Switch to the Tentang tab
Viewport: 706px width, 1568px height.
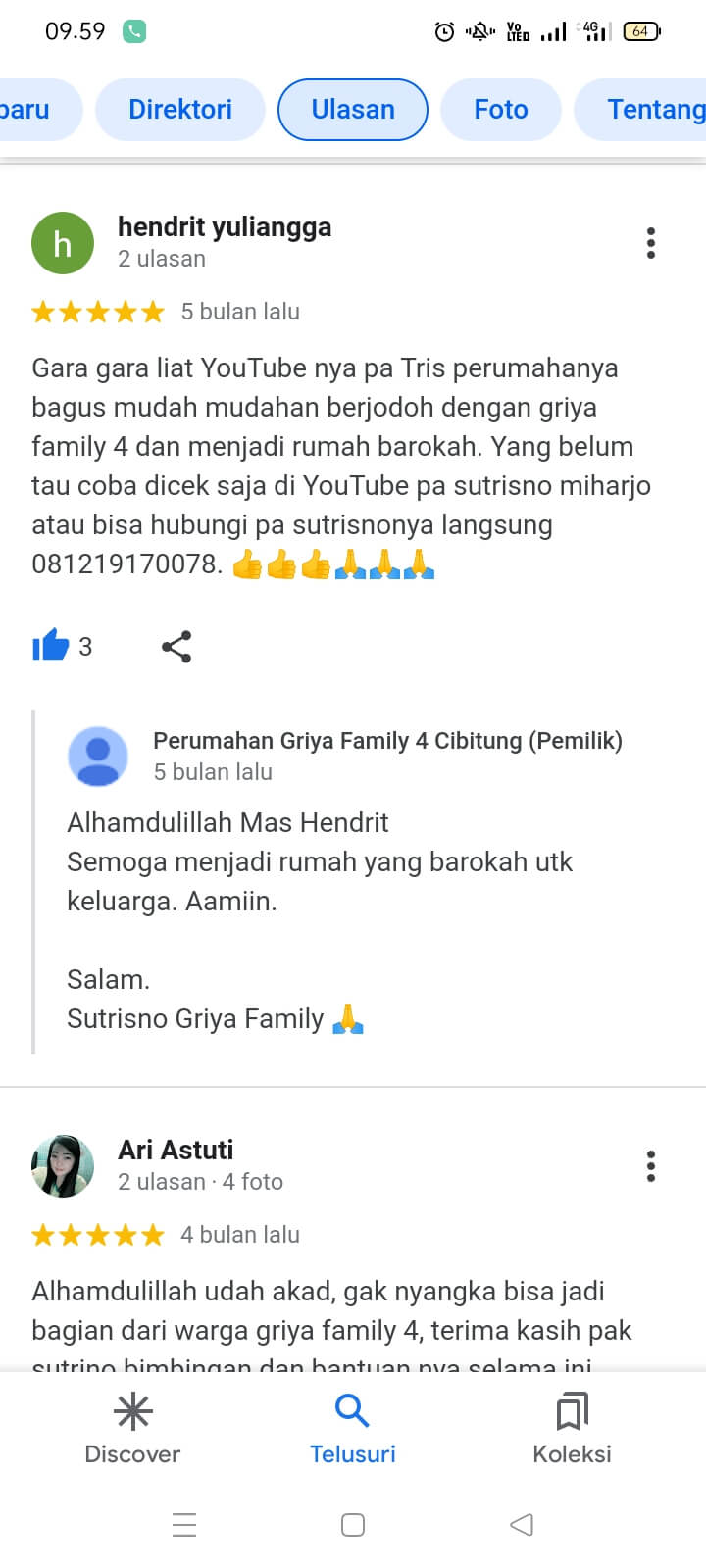point(652,110)
